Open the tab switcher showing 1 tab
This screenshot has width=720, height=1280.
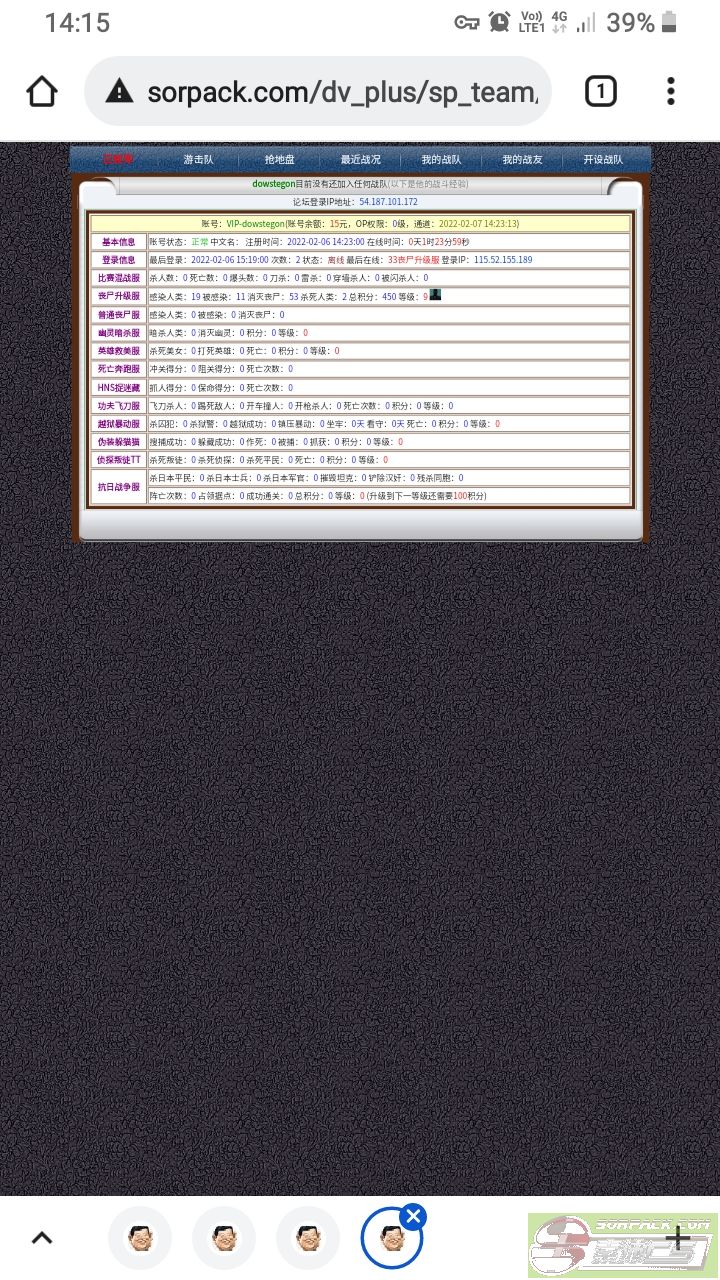(600, 92)
